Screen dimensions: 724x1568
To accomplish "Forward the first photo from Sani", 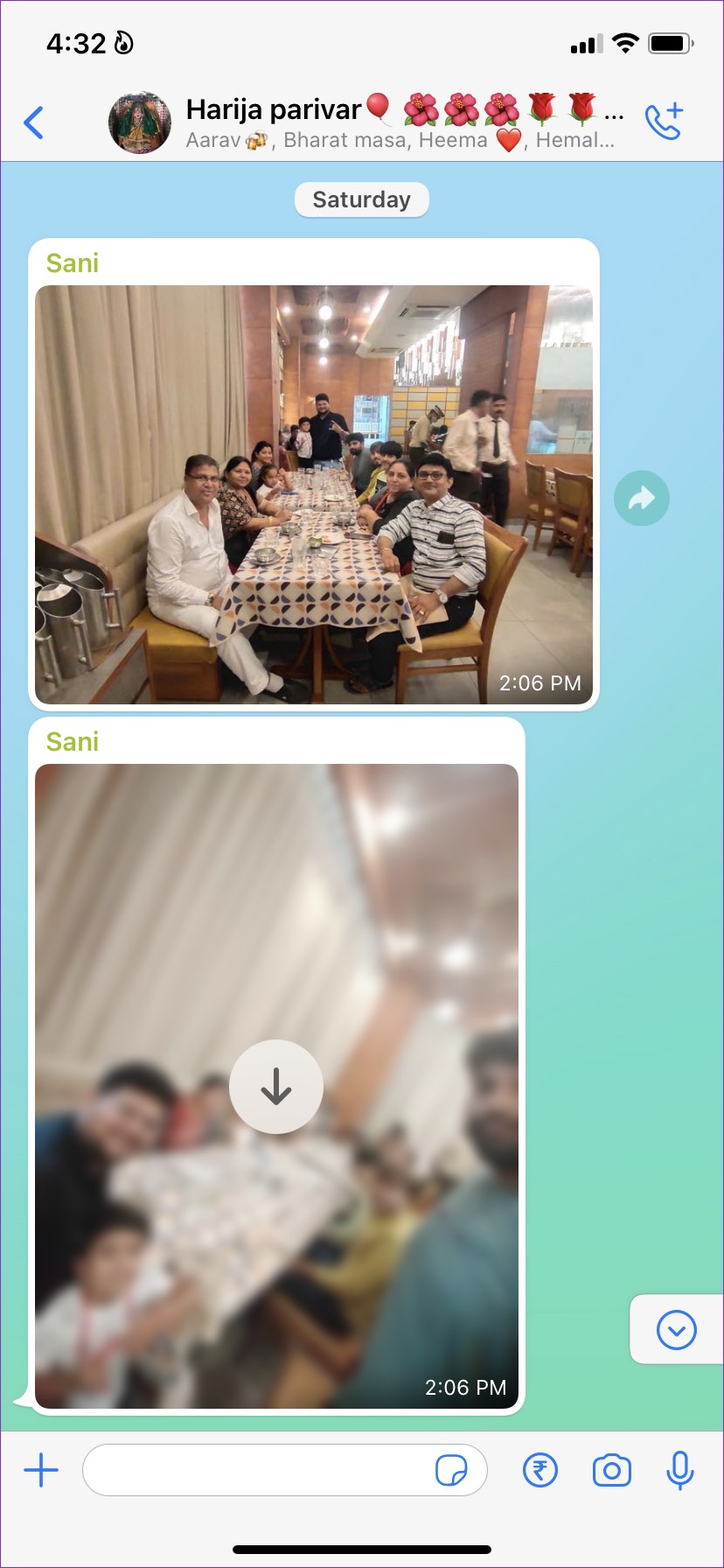I will click(641, 499).
